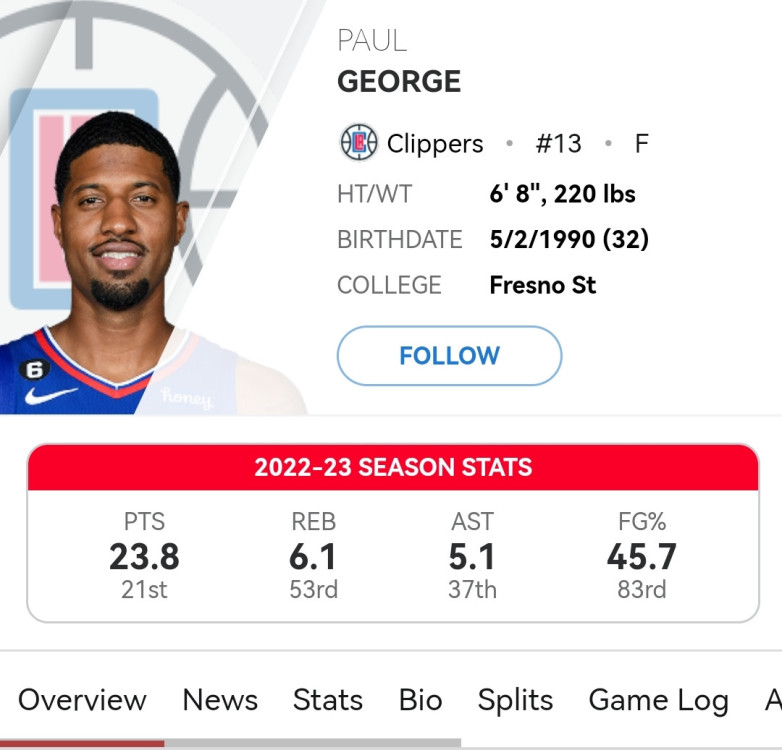Open the Bio tab

(x=420, y=700)
